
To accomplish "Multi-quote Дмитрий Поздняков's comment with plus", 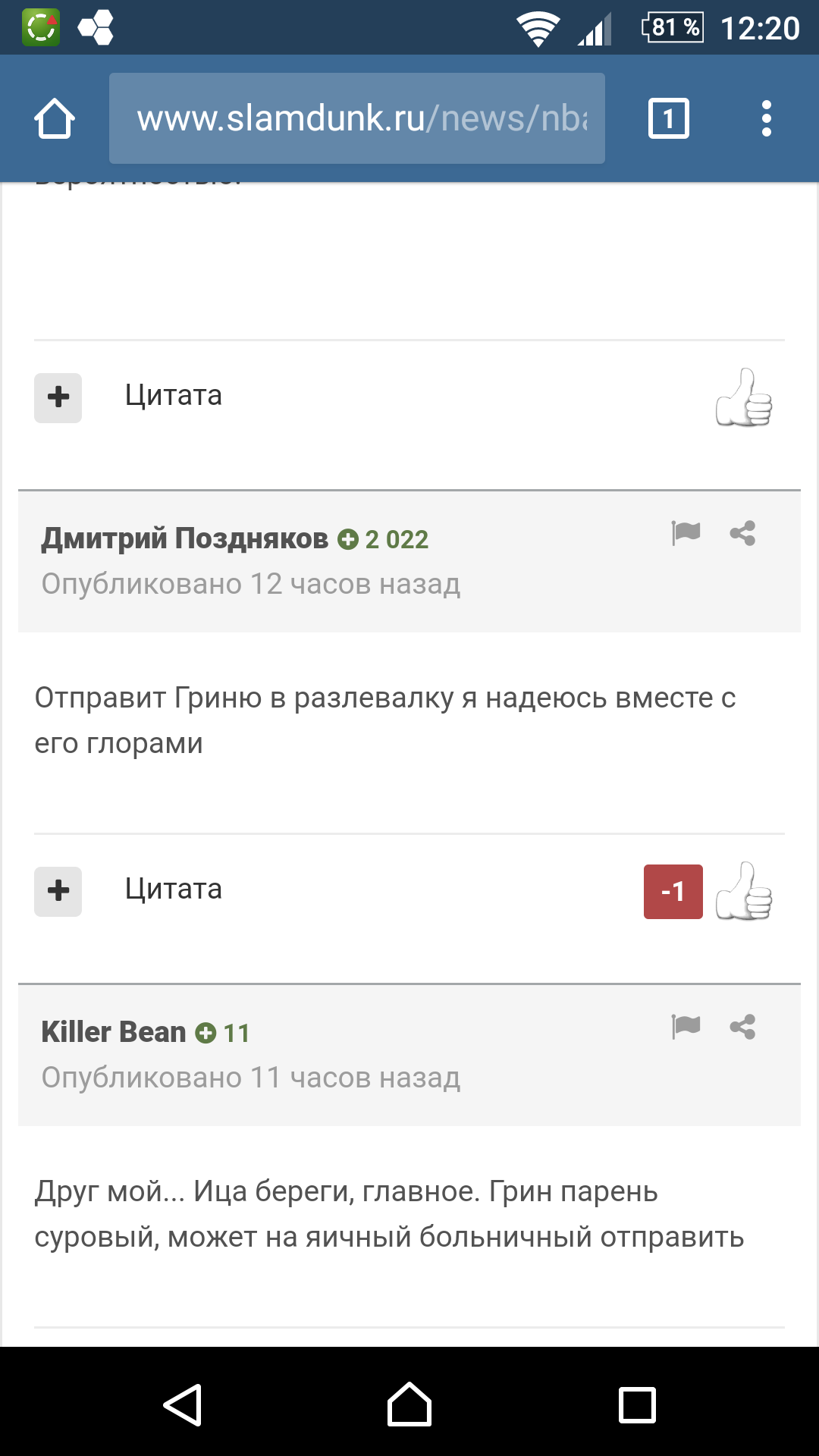I will coord(58,891).
